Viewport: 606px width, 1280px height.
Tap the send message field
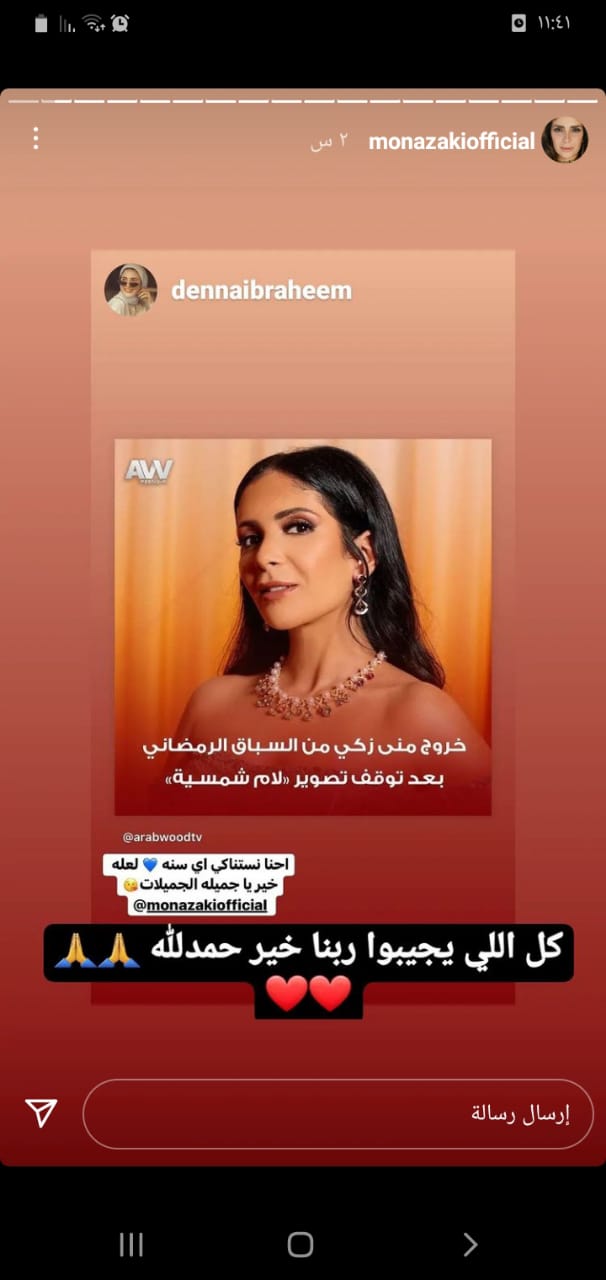tap(338, 1114)
